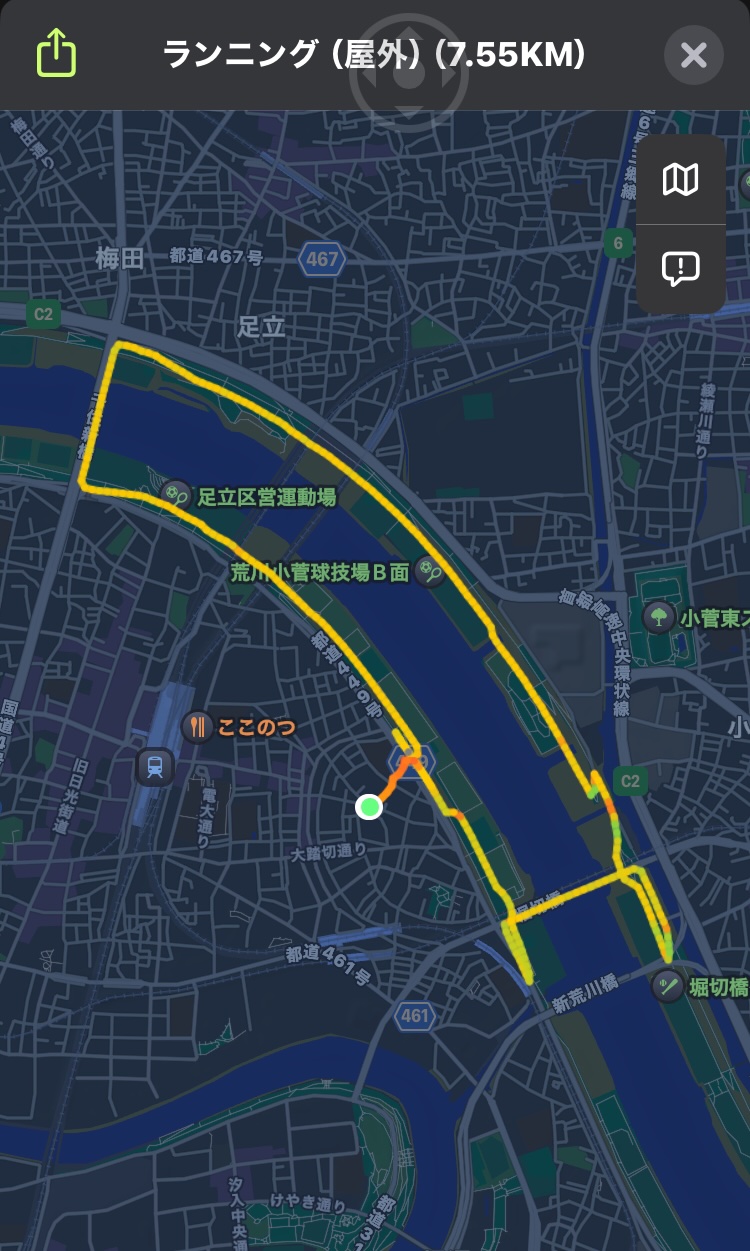
Task: Report a map issue
Action: tap(681, 269)
